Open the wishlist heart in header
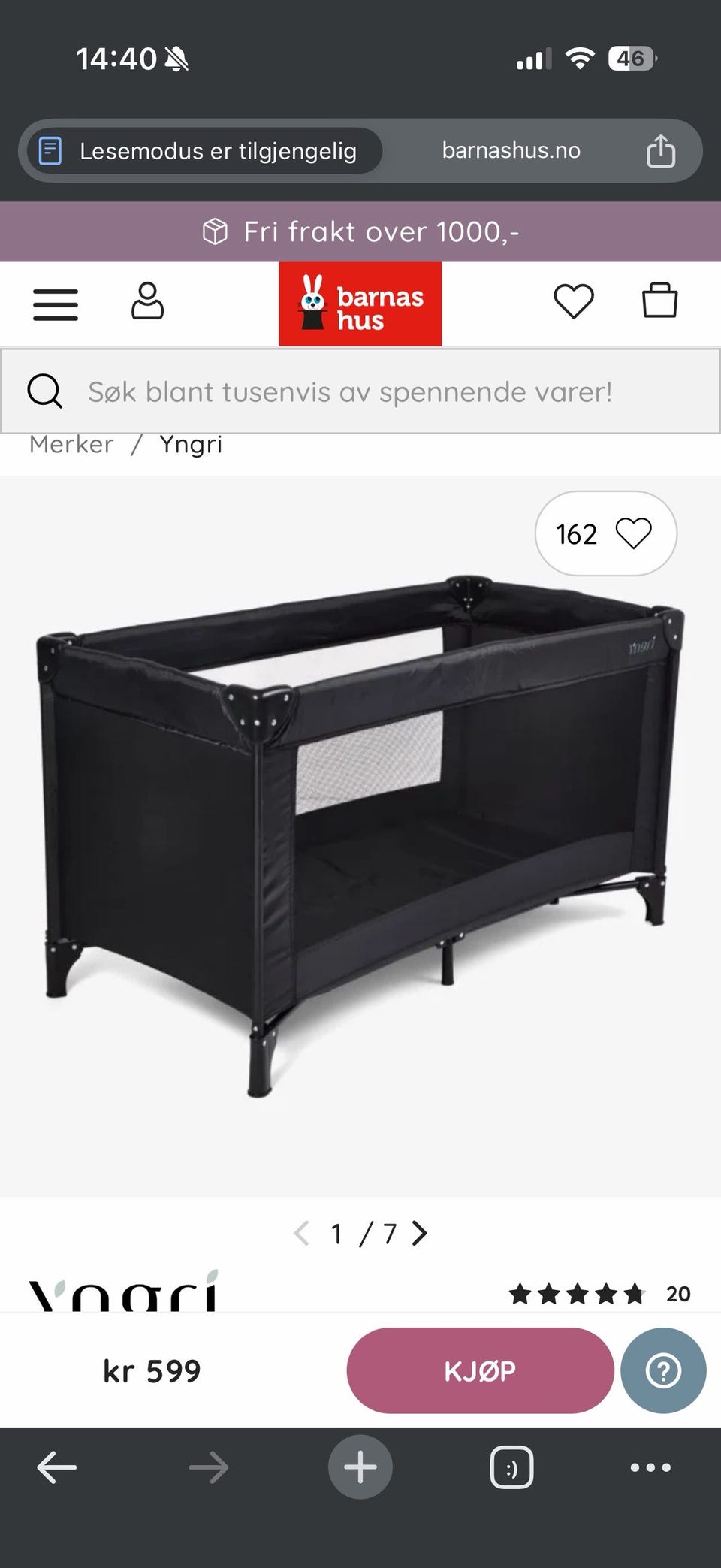Viewport: 721px width, 1568px height. point(574,301)
